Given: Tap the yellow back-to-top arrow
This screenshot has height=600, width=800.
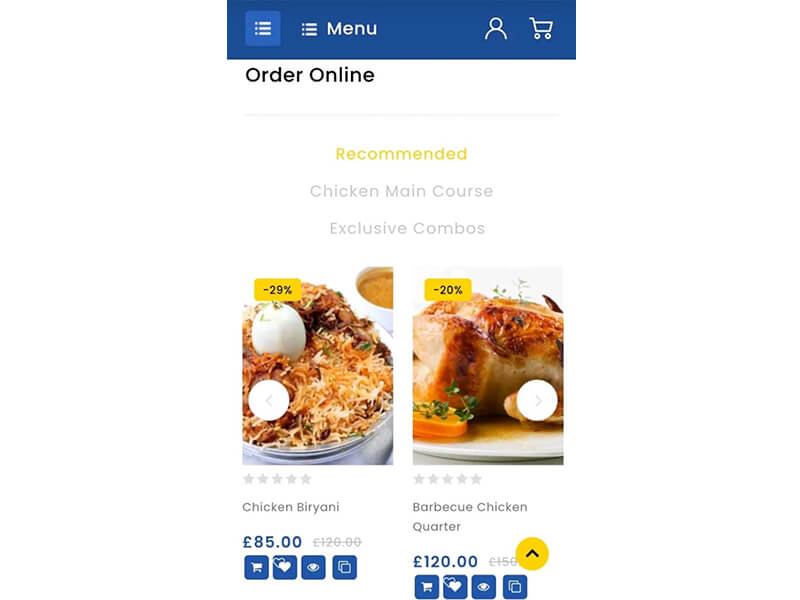Looking at the screenshot, I should click(532, 553).
